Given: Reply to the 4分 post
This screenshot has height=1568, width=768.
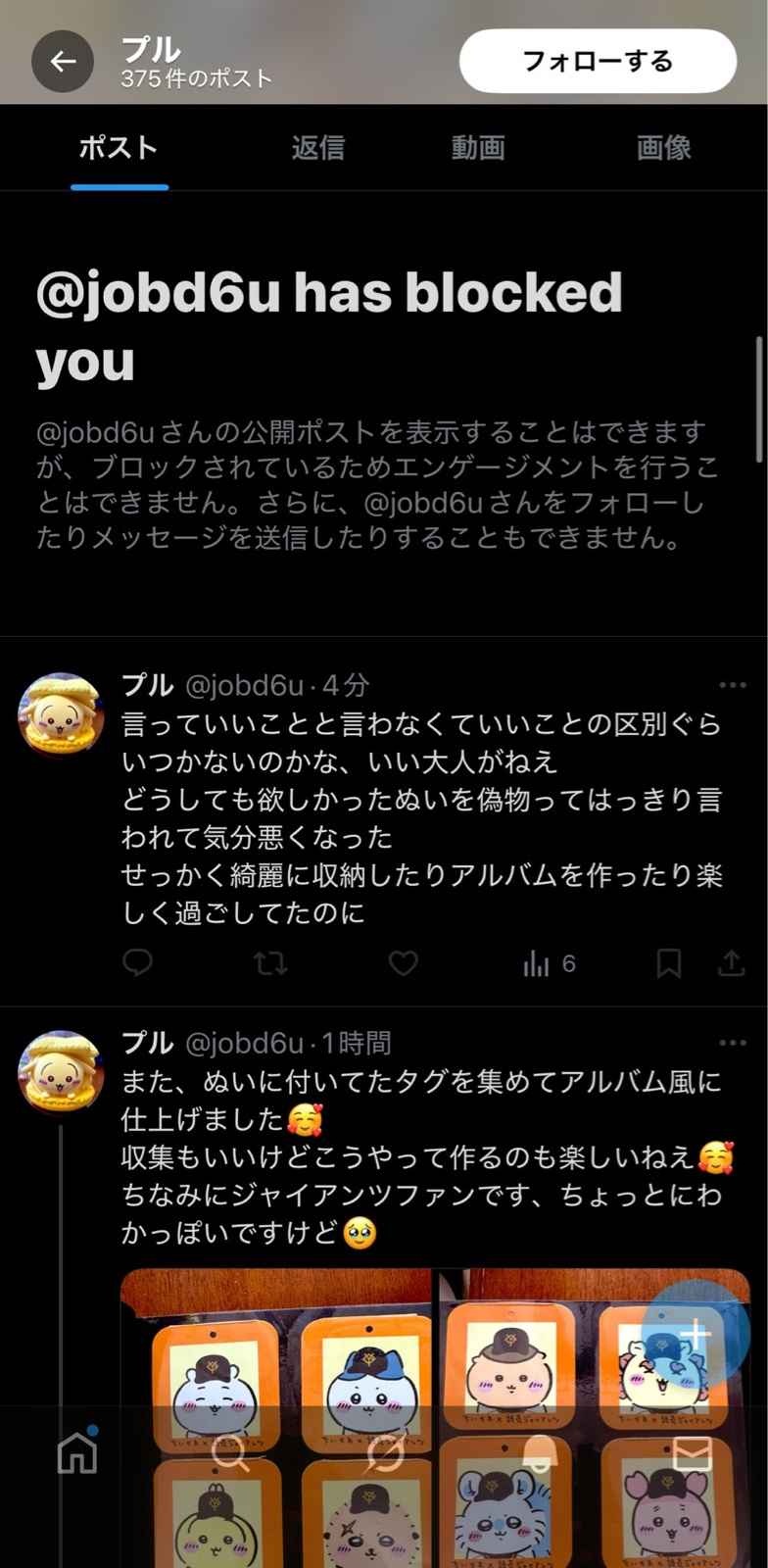Looking at the screenshot, I should [138, 963].
